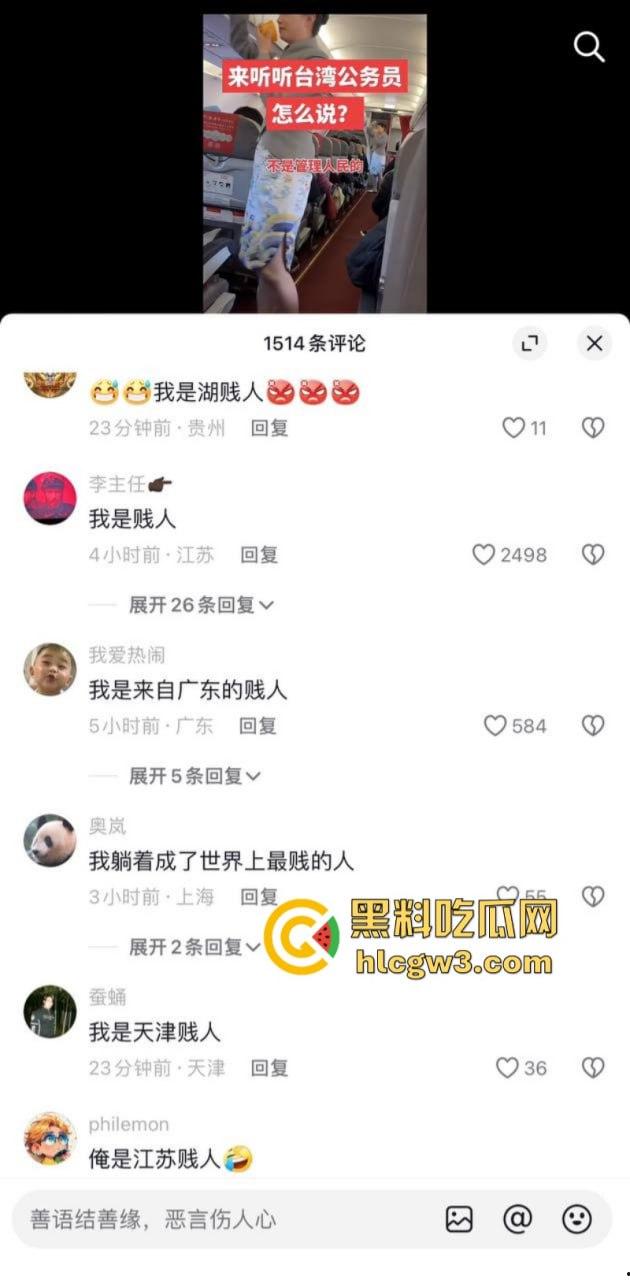Open 奥岚's panda profile avatar
630x1280 pixels.
(49, 841)
